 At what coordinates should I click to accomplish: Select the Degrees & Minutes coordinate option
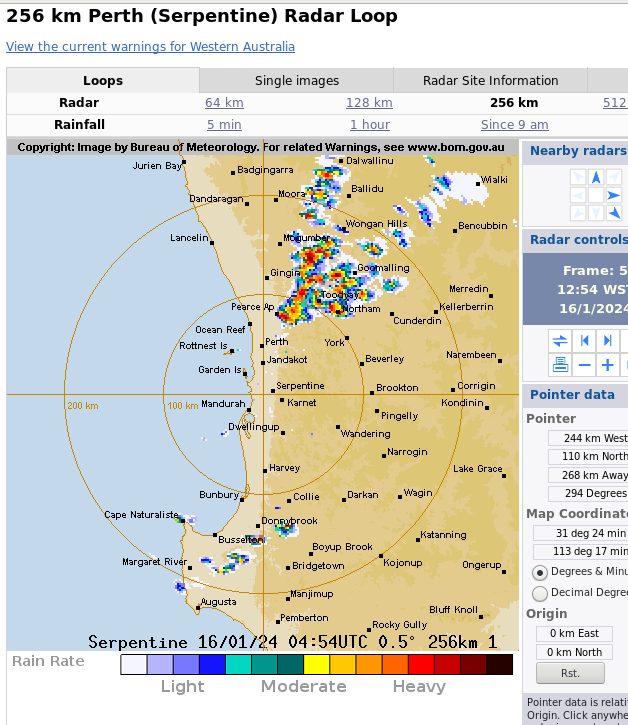click(x=540, y=573)
